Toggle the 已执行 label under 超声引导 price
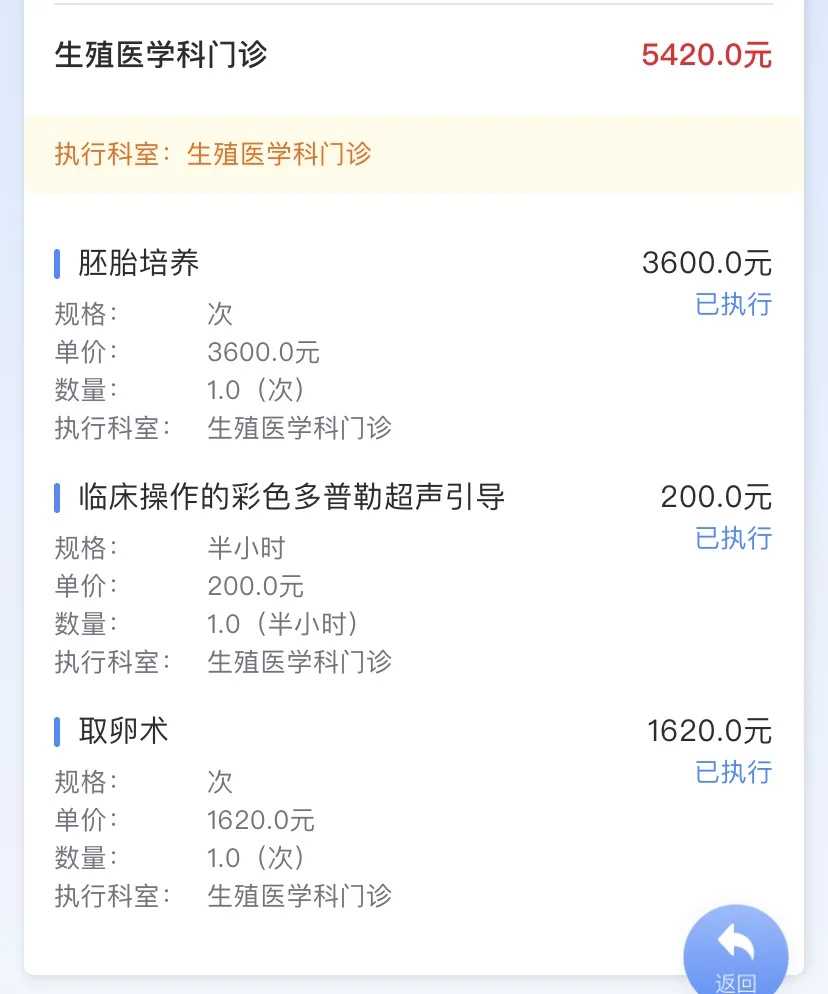Screen dimensions: 828x994 click(x=733, y=539)
